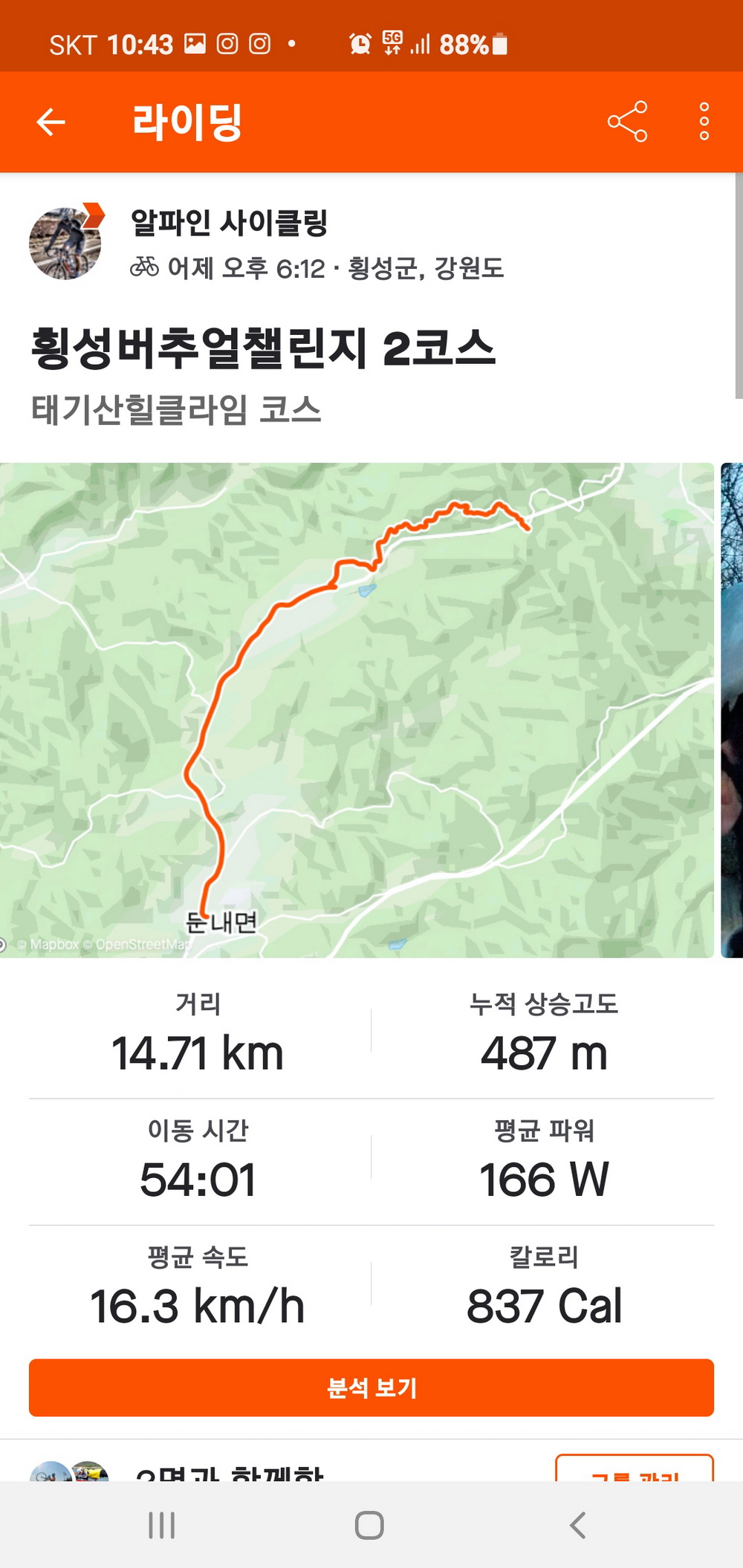Go back using the arrow icon
The height and width of the screenshot is (1568, 743).
(51, 122)
